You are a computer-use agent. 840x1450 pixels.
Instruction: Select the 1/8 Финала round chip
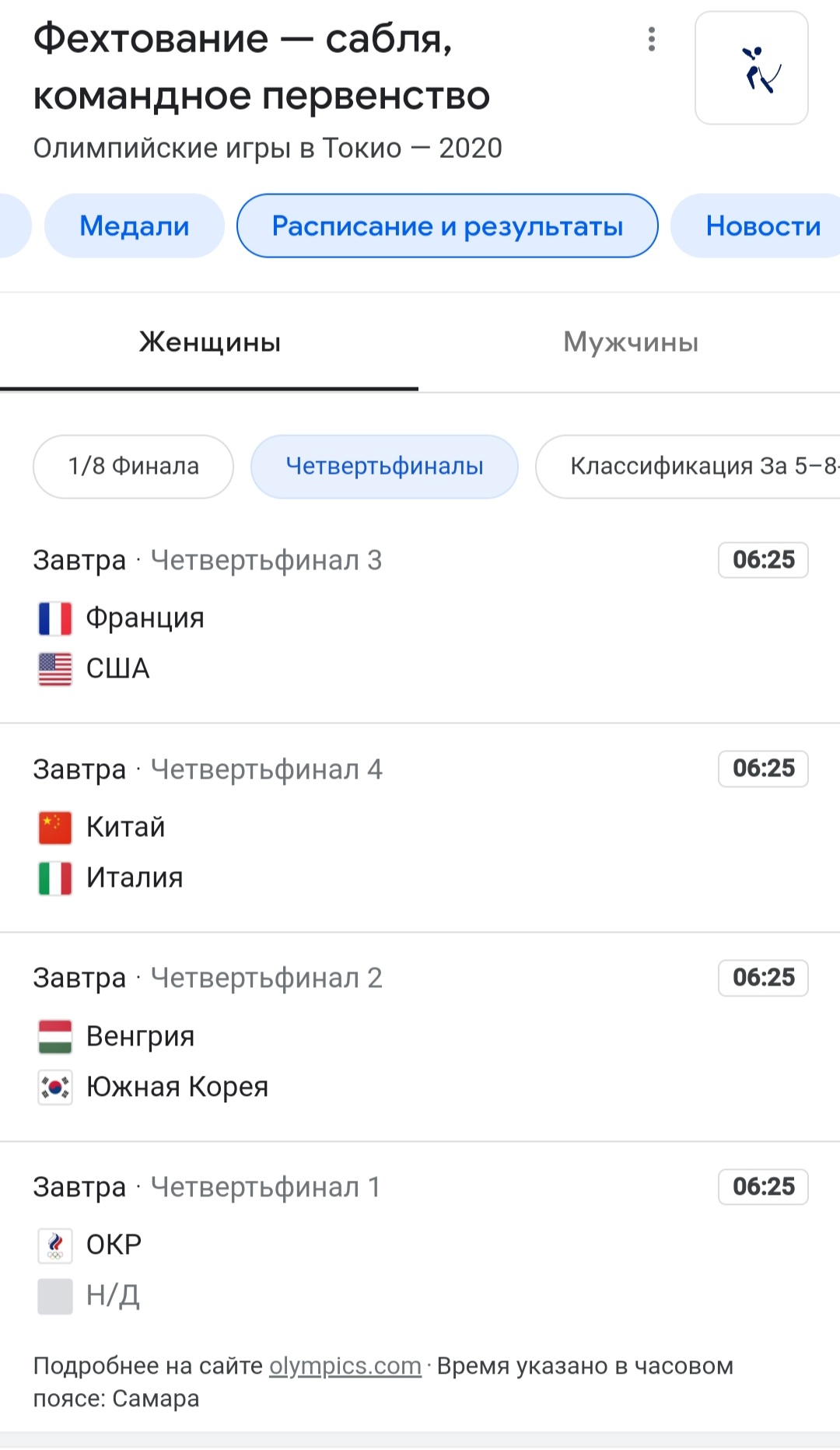pos(133,466)
